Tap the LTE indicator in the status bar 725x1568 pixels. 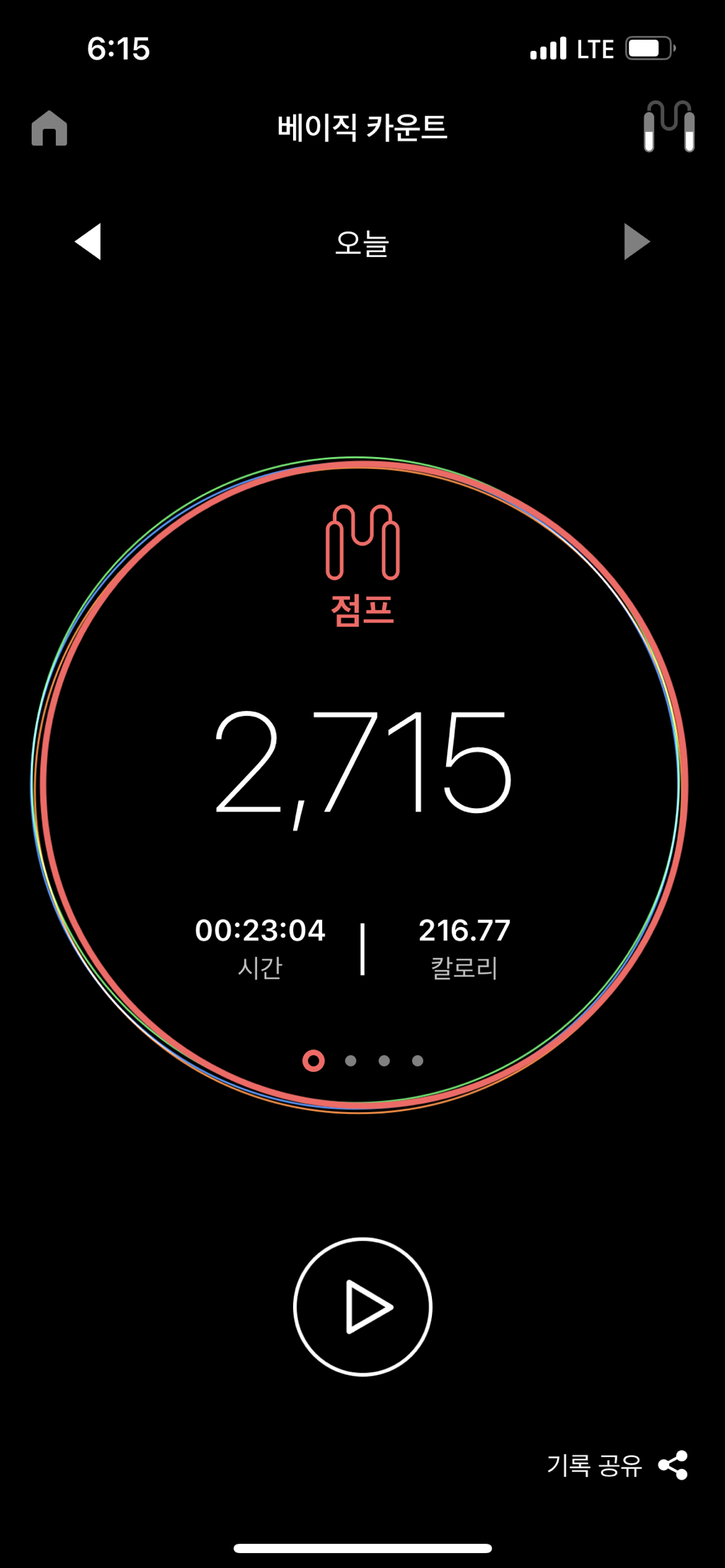tap(595, 47)
